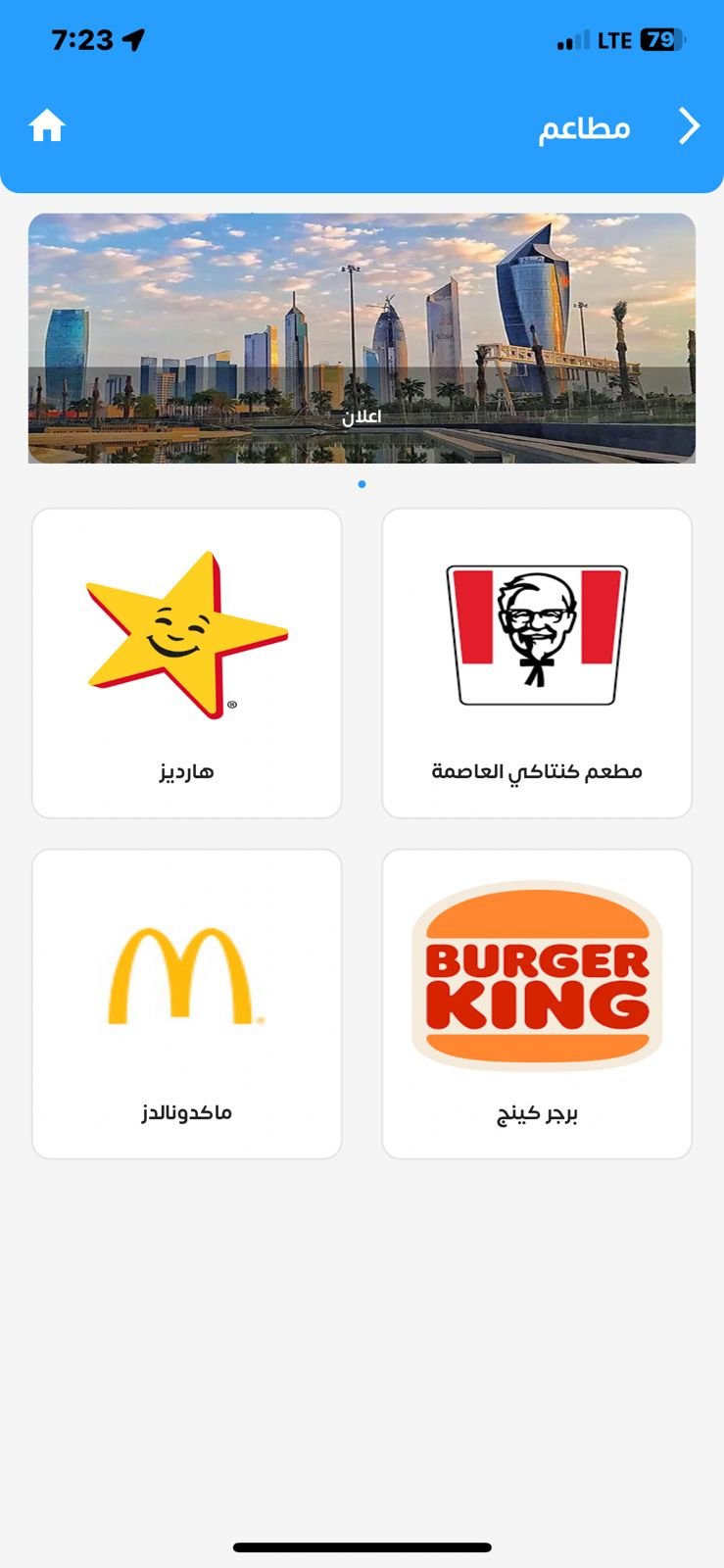
Task: View the برجر كينج restaurant card
Action: point(537,1004)
